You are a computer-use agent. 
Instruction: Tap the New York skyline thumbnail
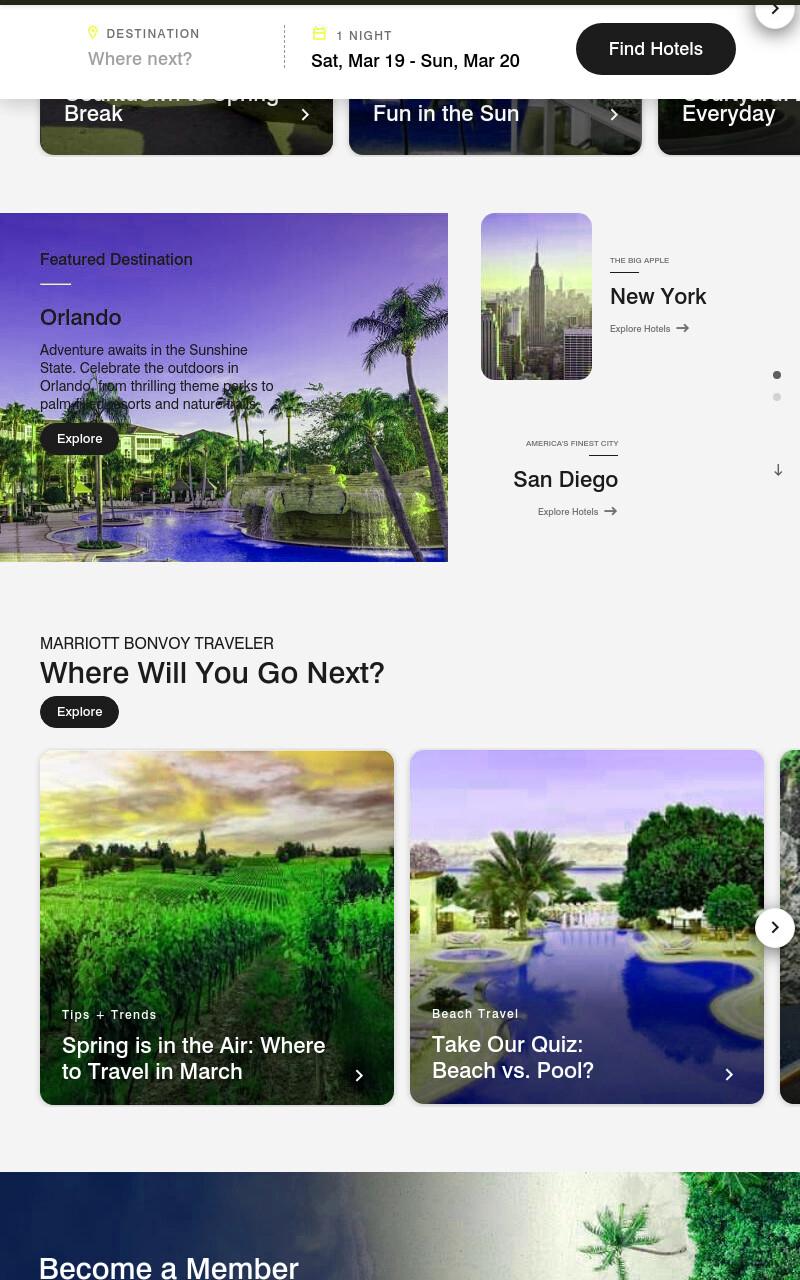point(536,296)
